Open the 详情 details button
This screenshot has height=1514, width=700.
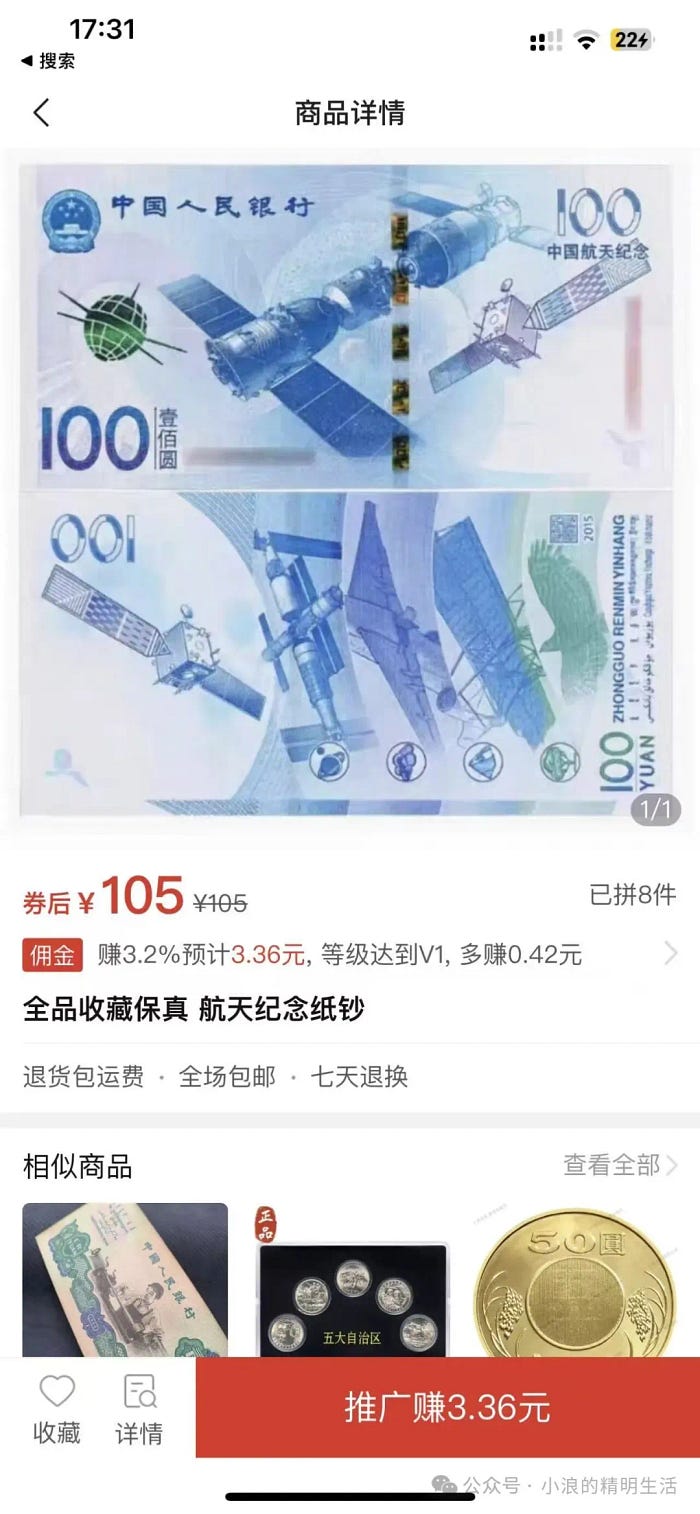139,1410
